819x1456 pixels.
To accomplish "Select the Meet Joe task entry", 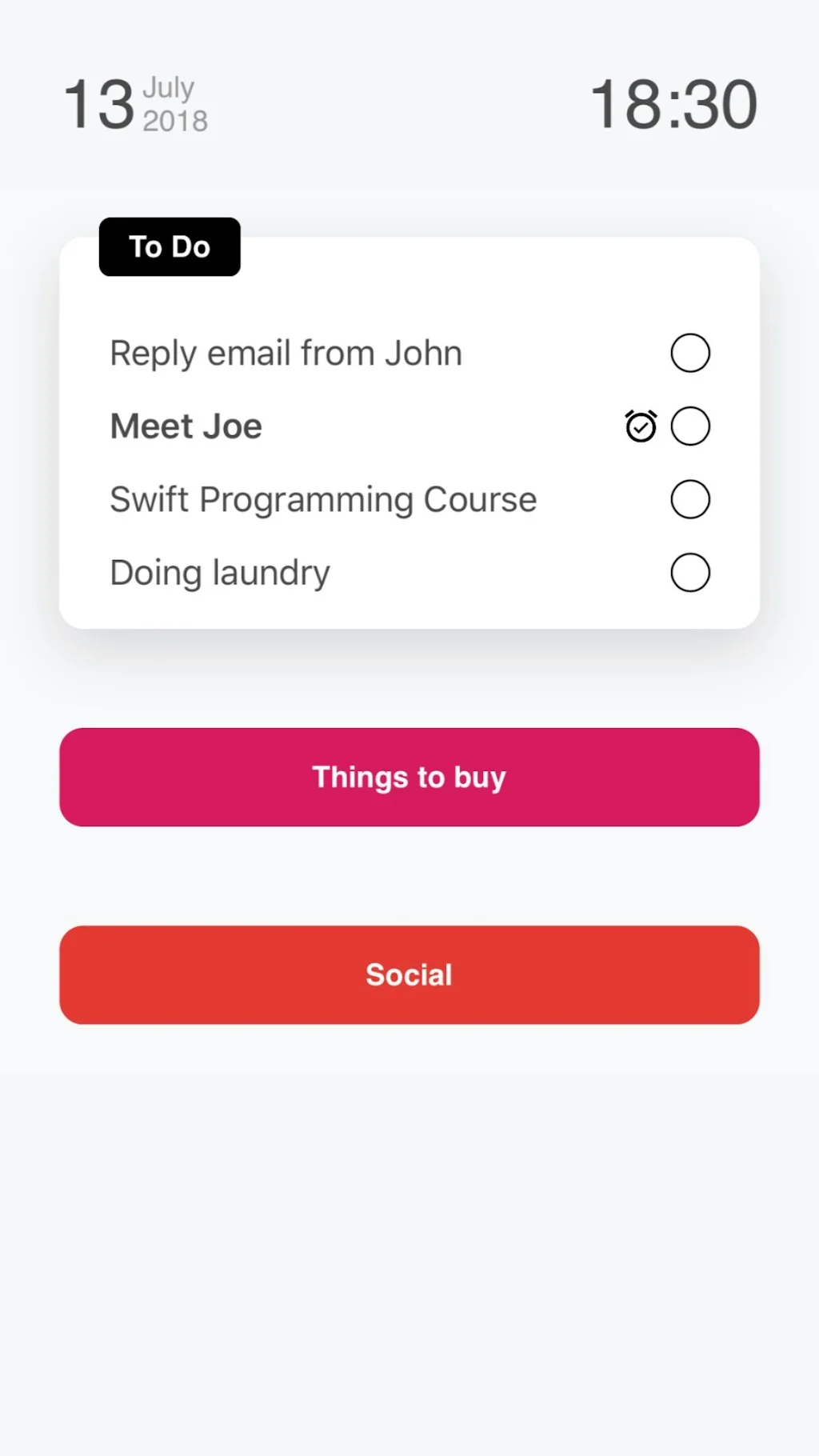I will [186, 426].
